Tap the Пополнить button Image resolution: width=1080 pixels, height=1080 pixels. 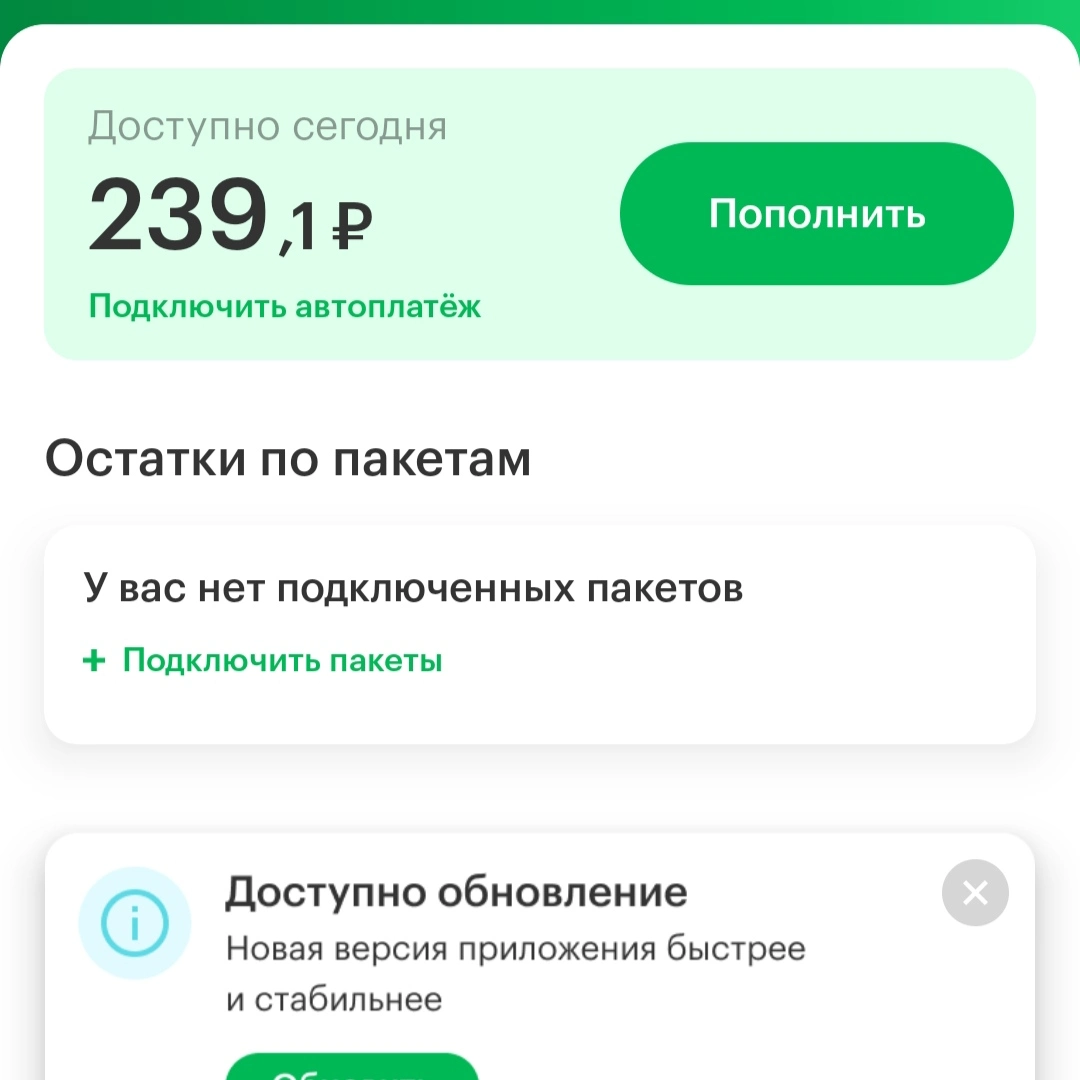[816, 214]
